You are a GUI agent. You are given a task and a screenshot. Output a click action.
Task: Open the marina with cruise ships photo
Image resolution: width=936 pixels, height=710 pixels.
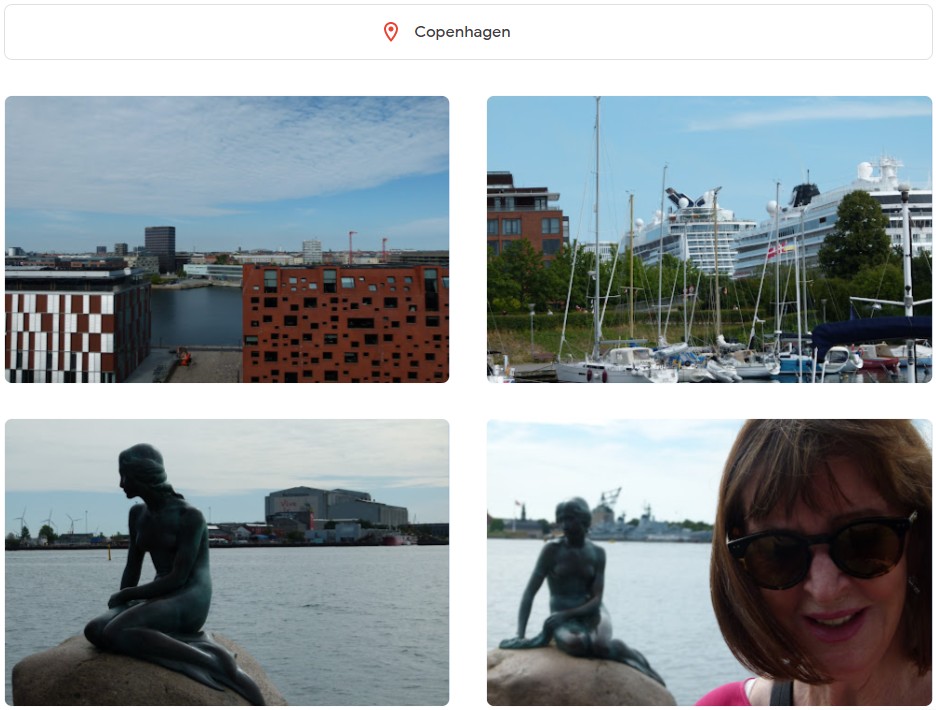[709, 239]
